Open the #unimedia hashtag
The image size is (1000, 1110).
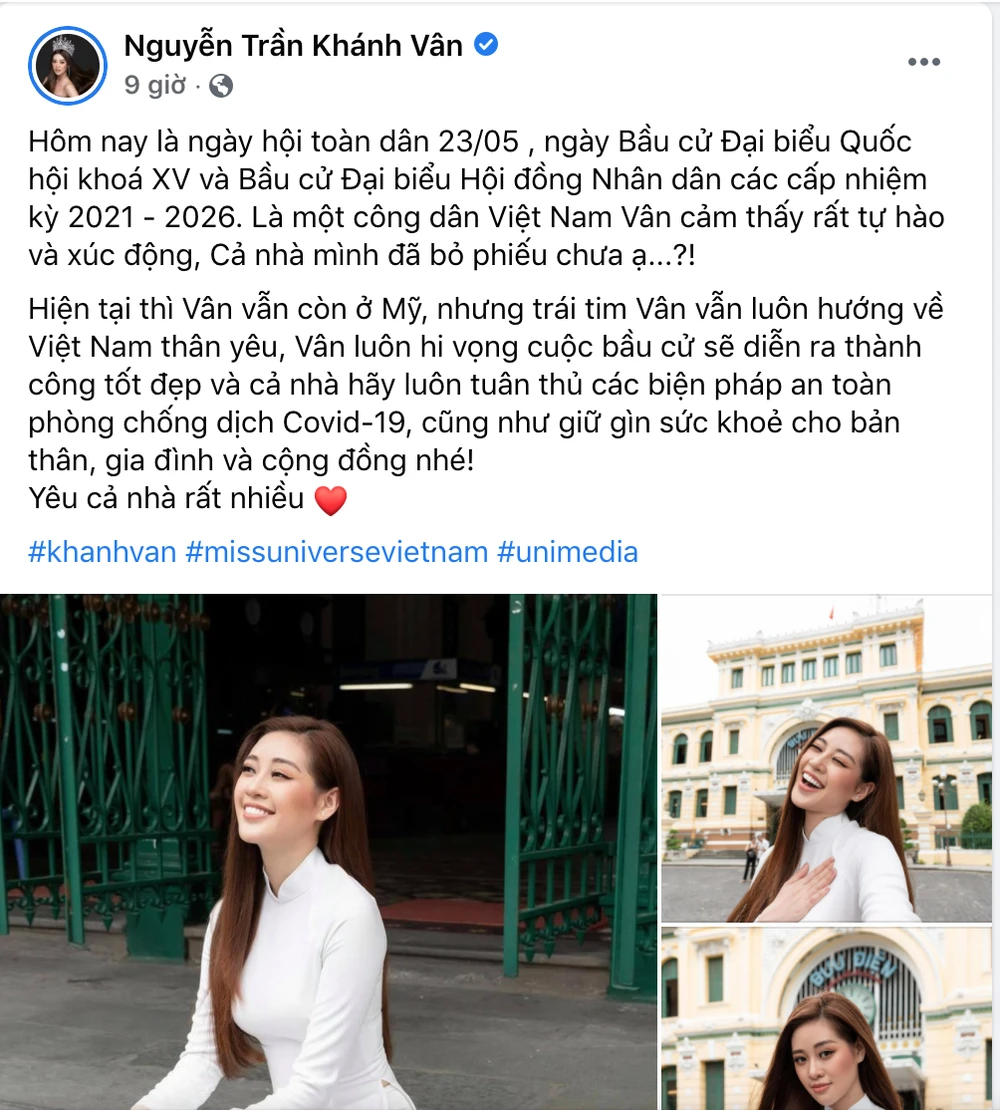click(x=567, y=551)
